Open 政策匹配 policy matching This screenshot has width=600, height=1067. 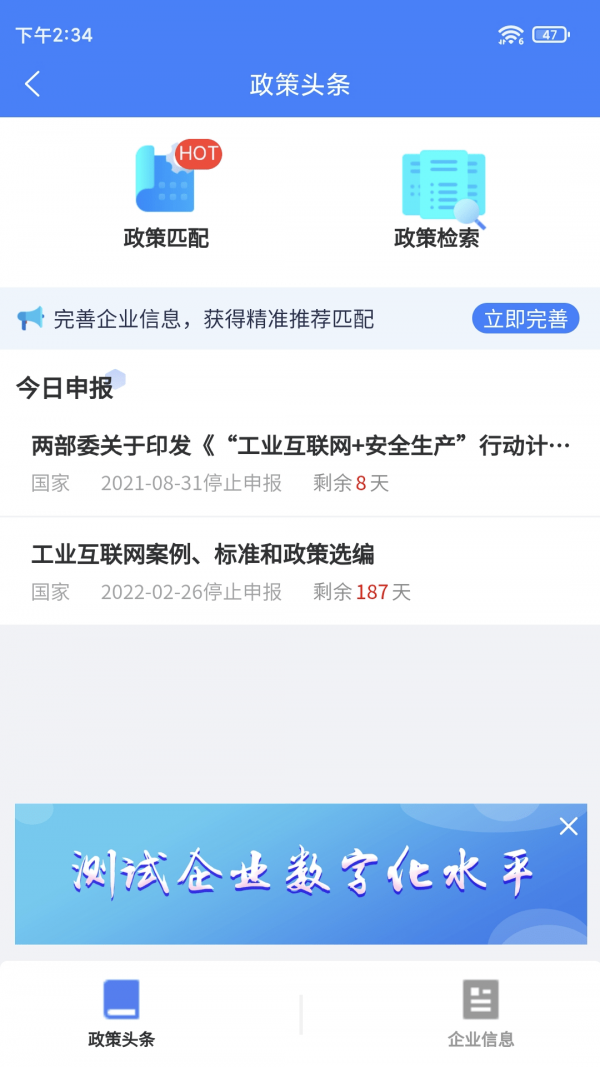[x=166, y=196]
